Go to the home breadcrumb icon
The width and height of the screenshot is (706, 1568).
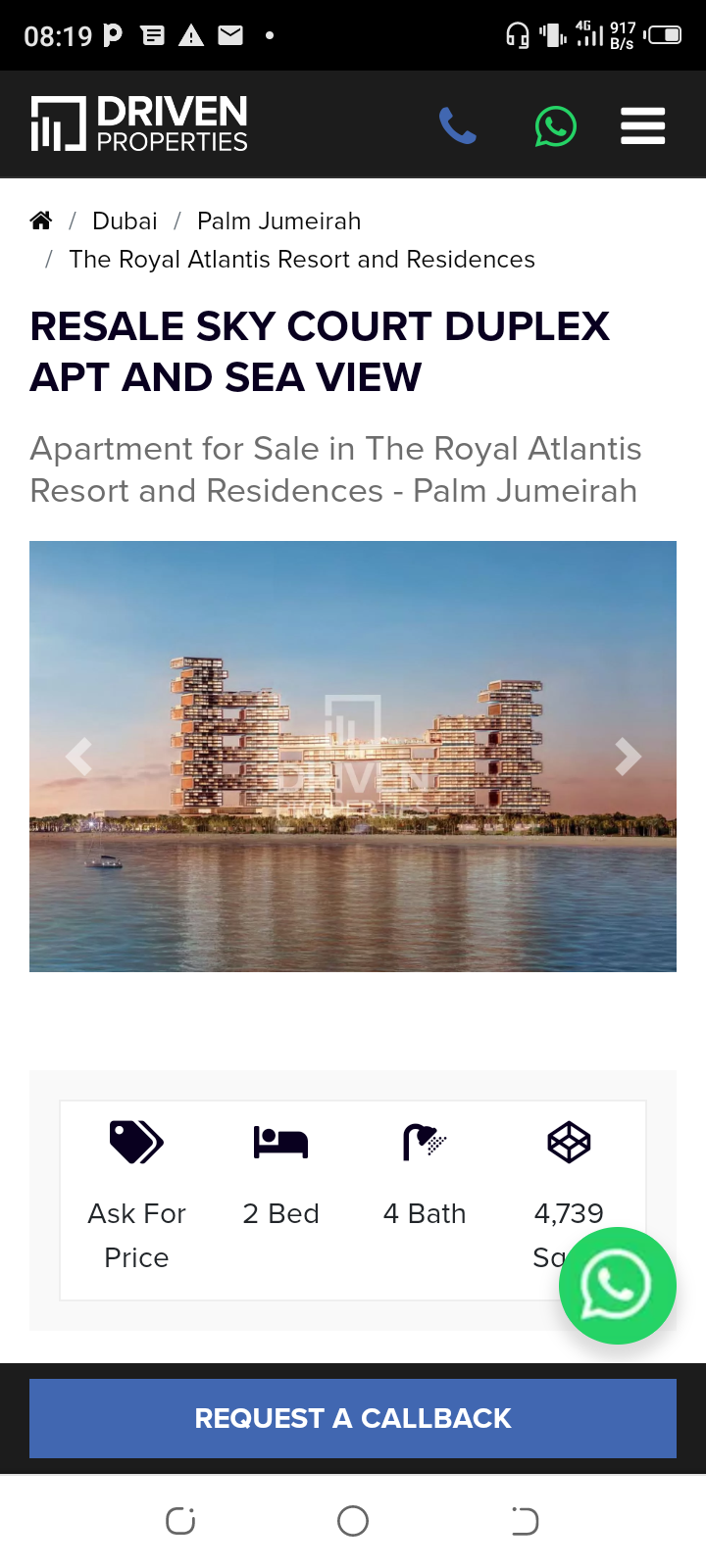point(41,220)
